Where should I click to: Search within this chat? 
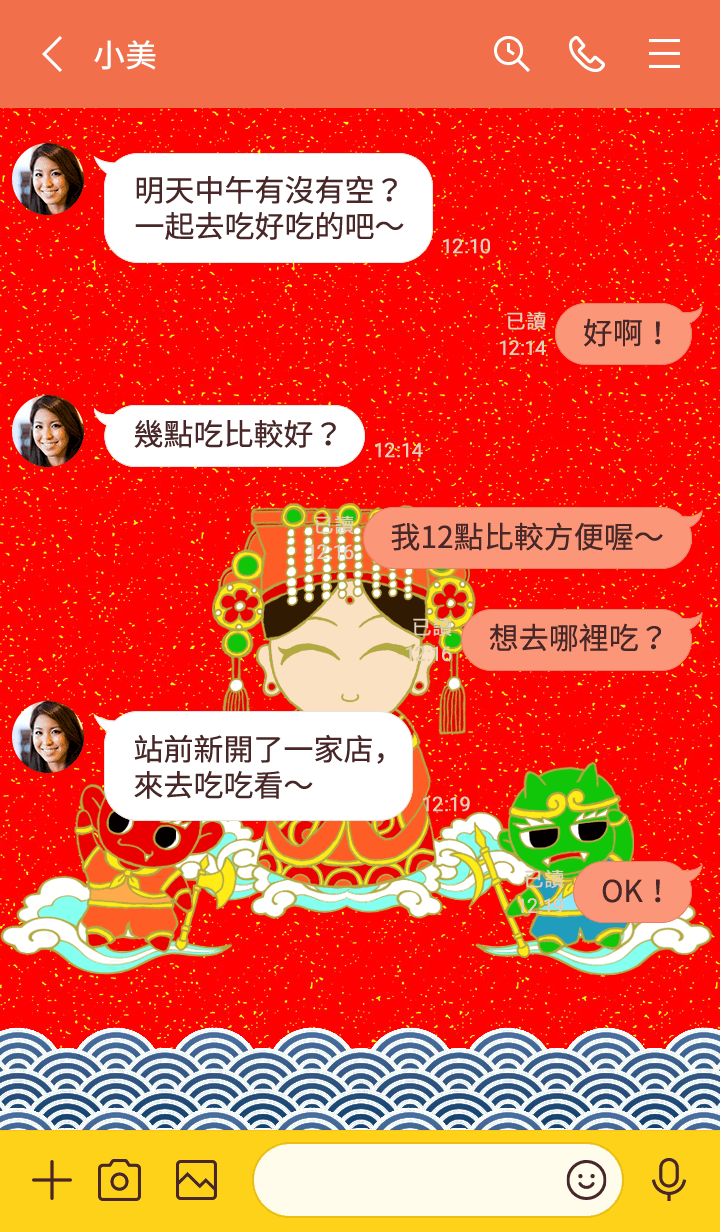[511, 54]
